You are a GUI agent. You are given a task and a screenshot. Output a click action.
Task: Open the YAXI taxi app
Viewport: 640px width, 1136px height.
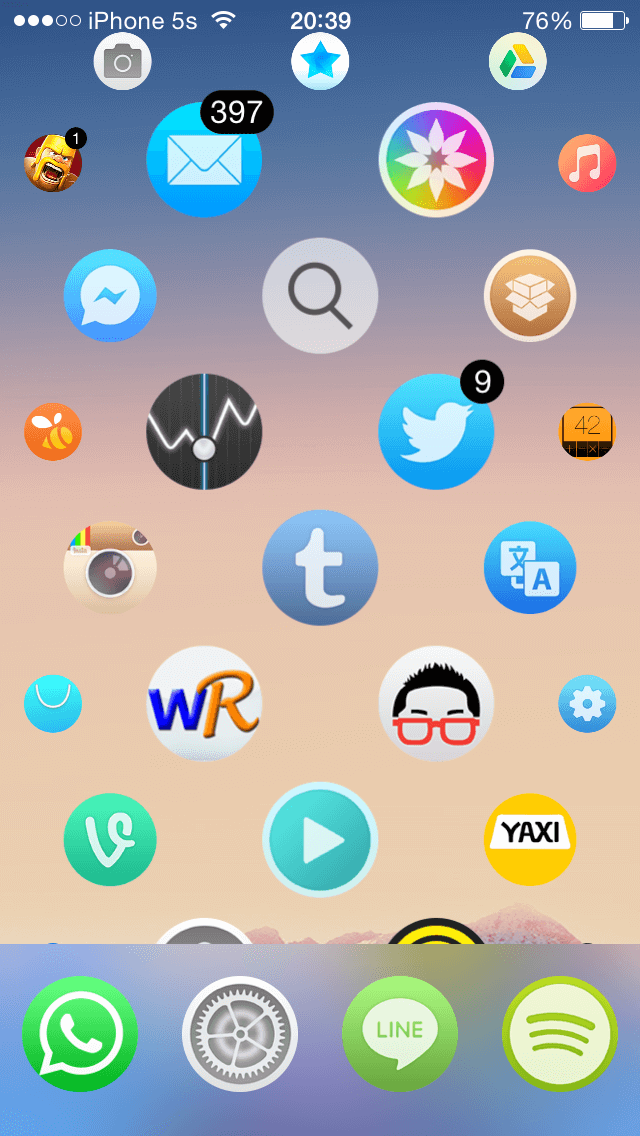(x=530, y=840)
